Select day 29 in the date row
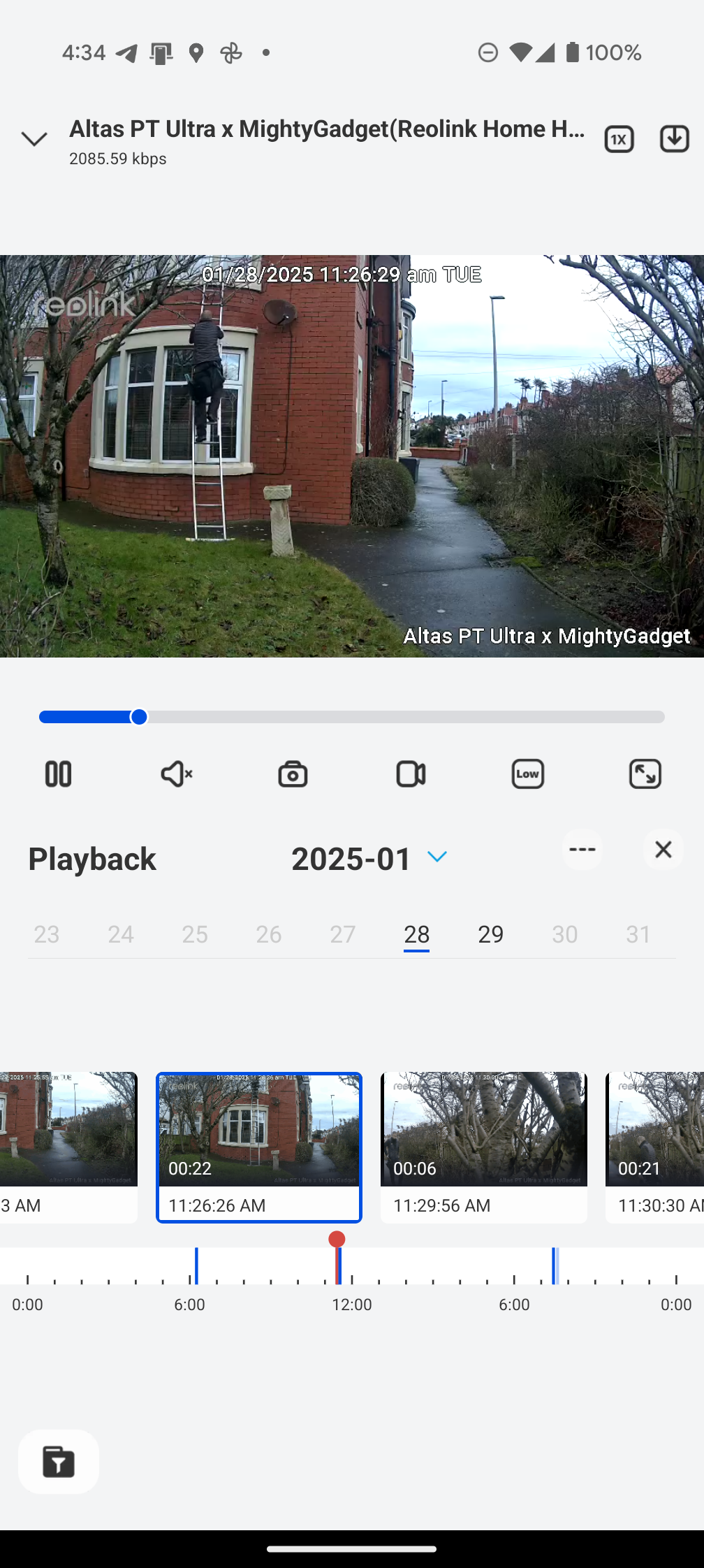Image resolution: width=704 pixels, height=1568 pixels. pyautogui.click(x=490, y=934)
